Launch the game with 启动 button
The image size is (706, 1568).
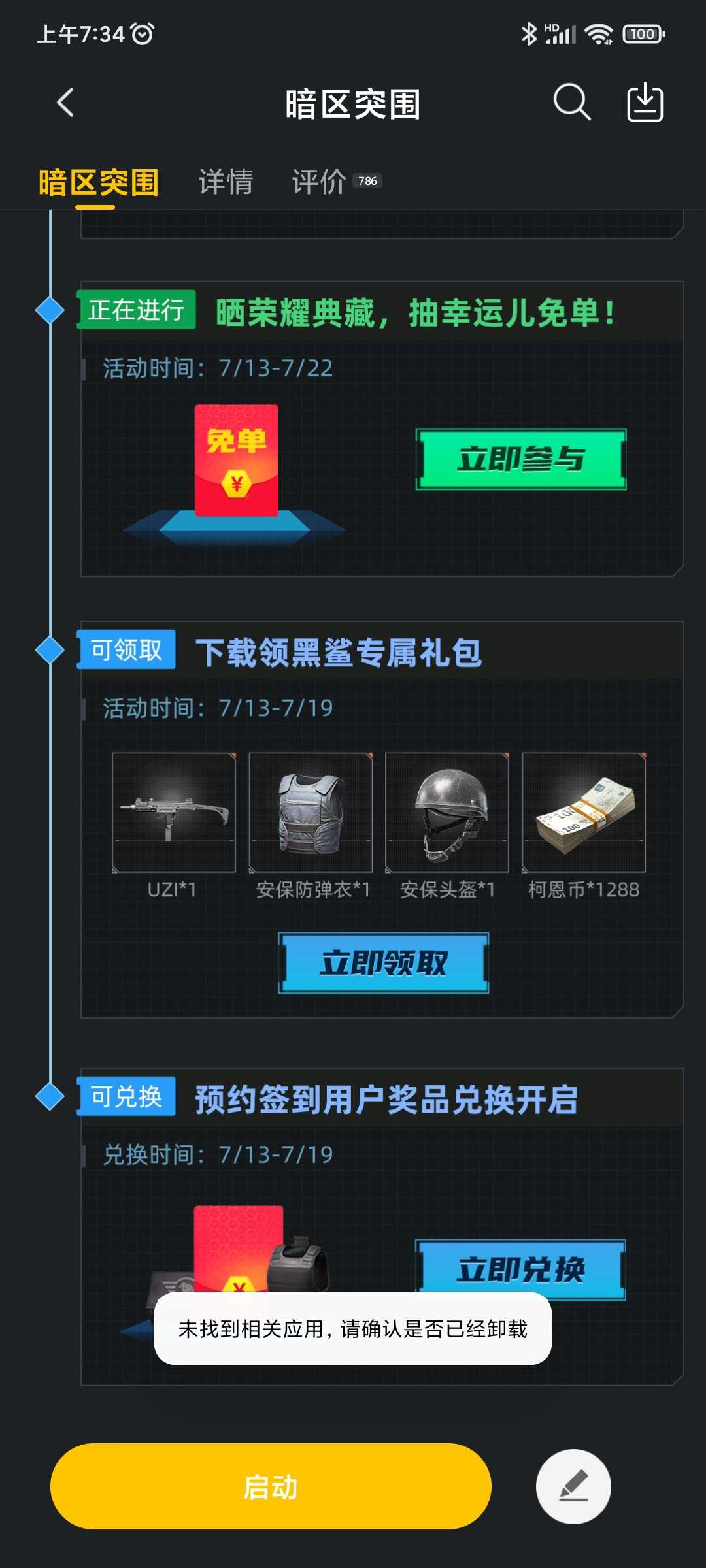[x=271, y=1486]
